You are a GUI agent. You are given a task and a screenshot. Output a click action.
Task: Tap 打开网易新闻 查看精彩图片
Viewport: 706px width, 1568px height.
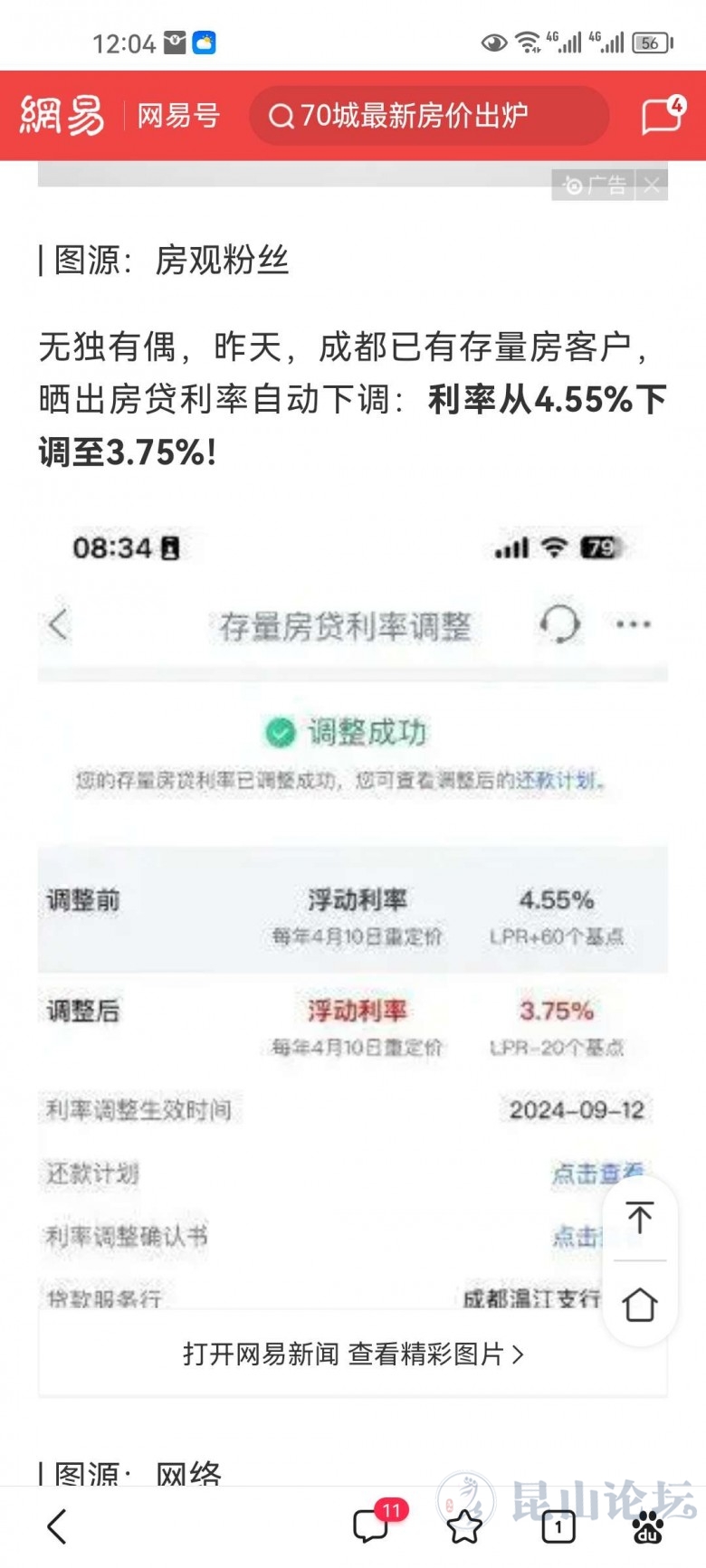pyautogui.click(x=353, y=1354)
